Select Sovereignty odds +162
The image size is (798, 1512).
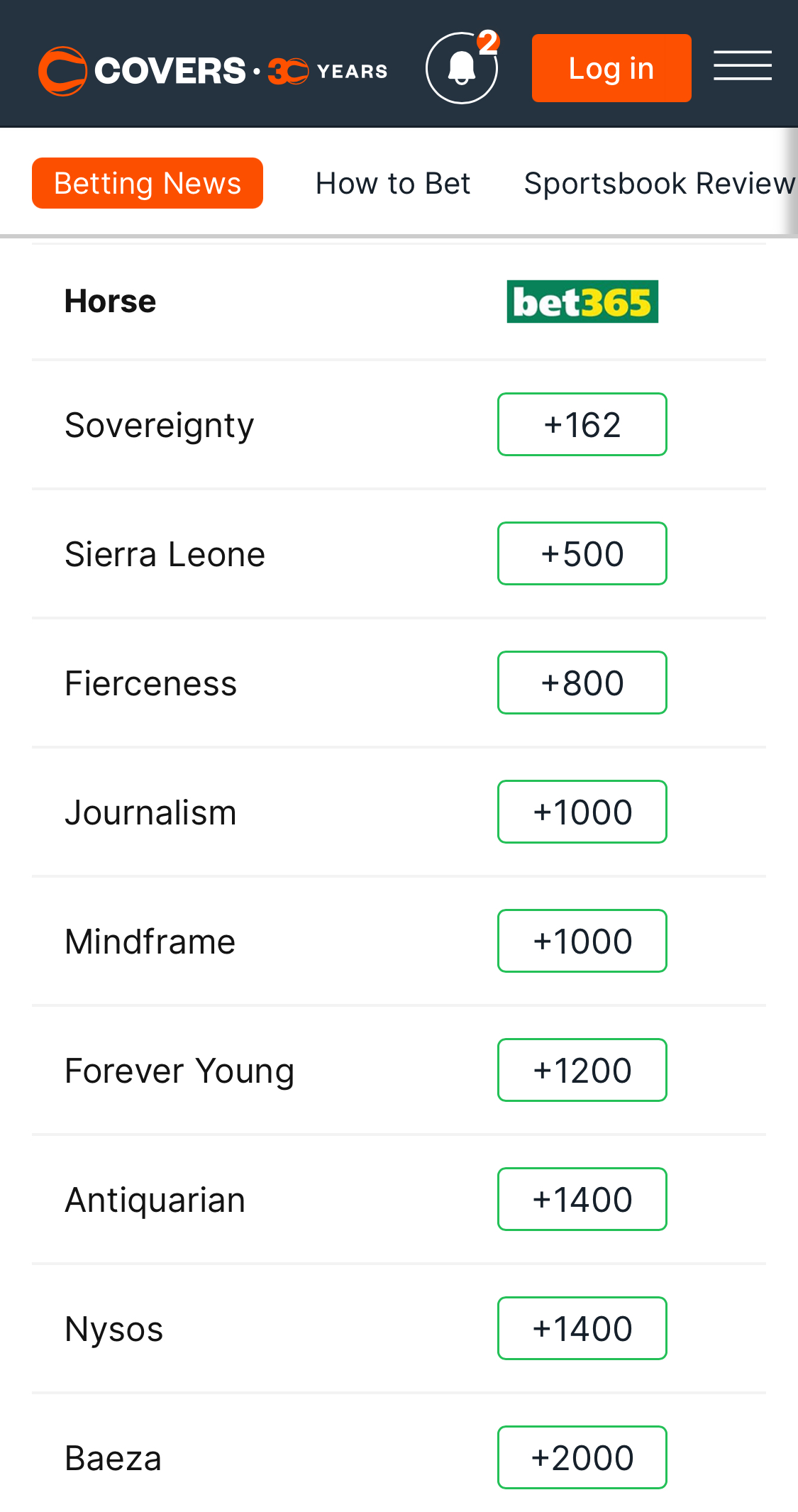(582, 424)
